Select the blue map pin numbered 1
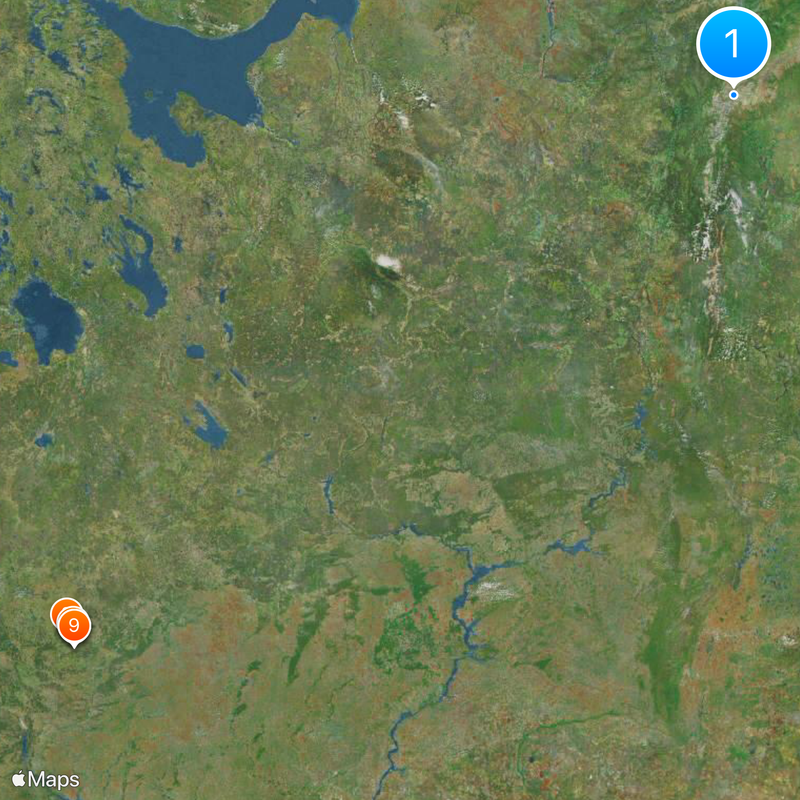The height and width of the screenshot is (800, 800). 733,45
